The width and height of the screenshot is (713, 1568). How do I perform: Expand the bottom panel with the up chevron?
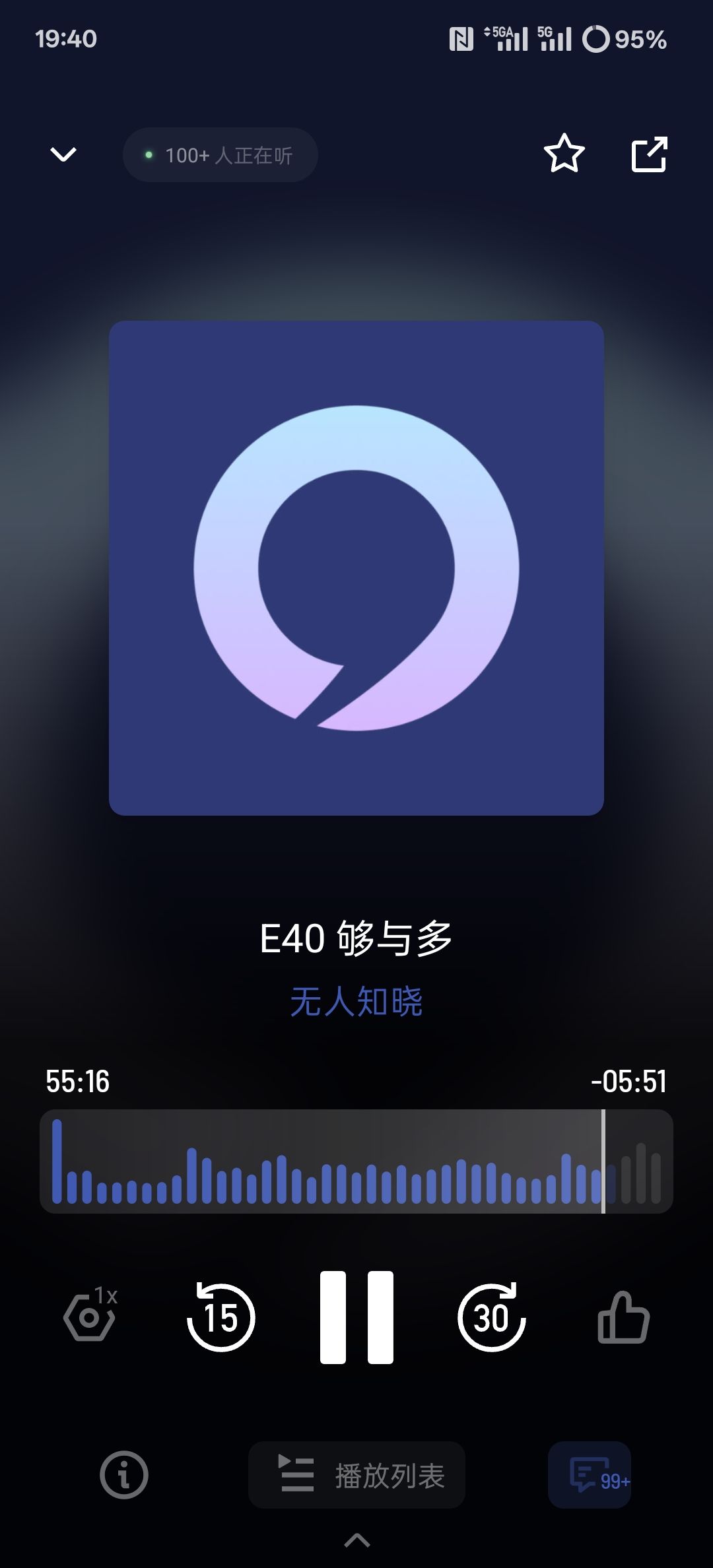click(x=357, y=1540)
